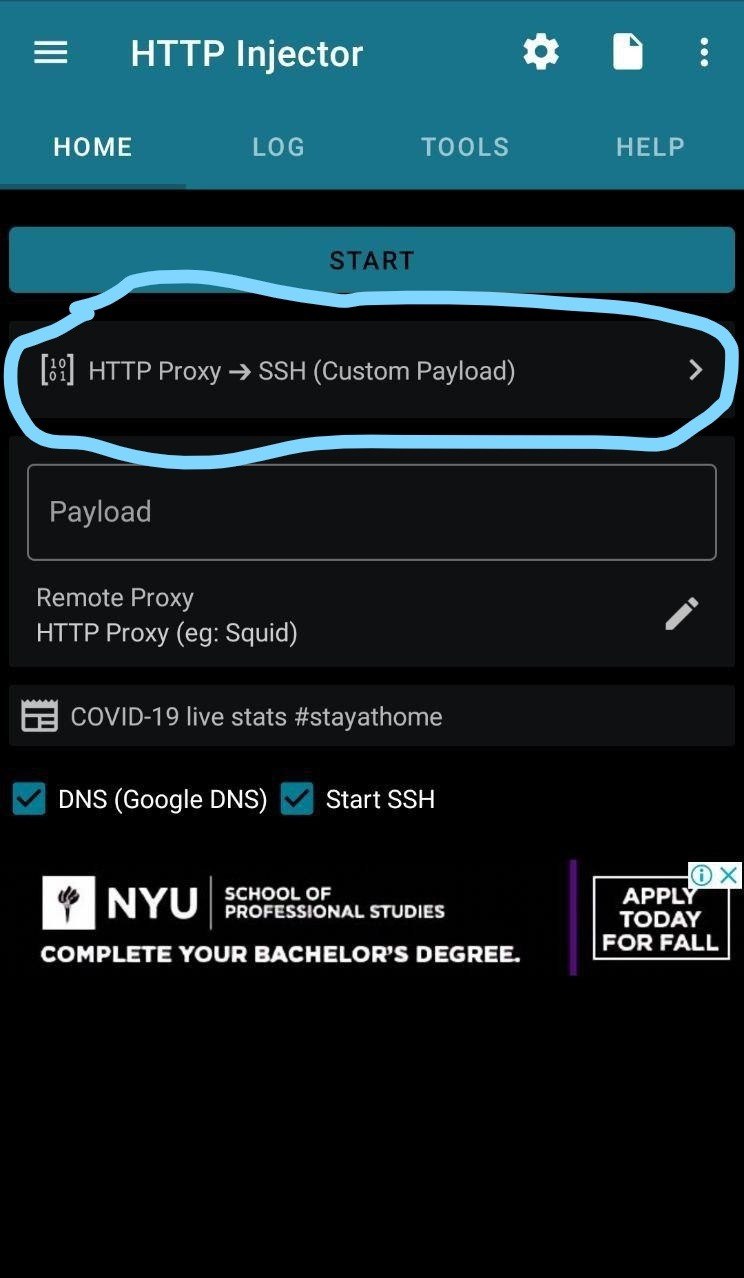Image resolution: width=744 pixels, height=1278 pixels.
Task: Focus the Payload text field
Action: click(x=372, y=512)
